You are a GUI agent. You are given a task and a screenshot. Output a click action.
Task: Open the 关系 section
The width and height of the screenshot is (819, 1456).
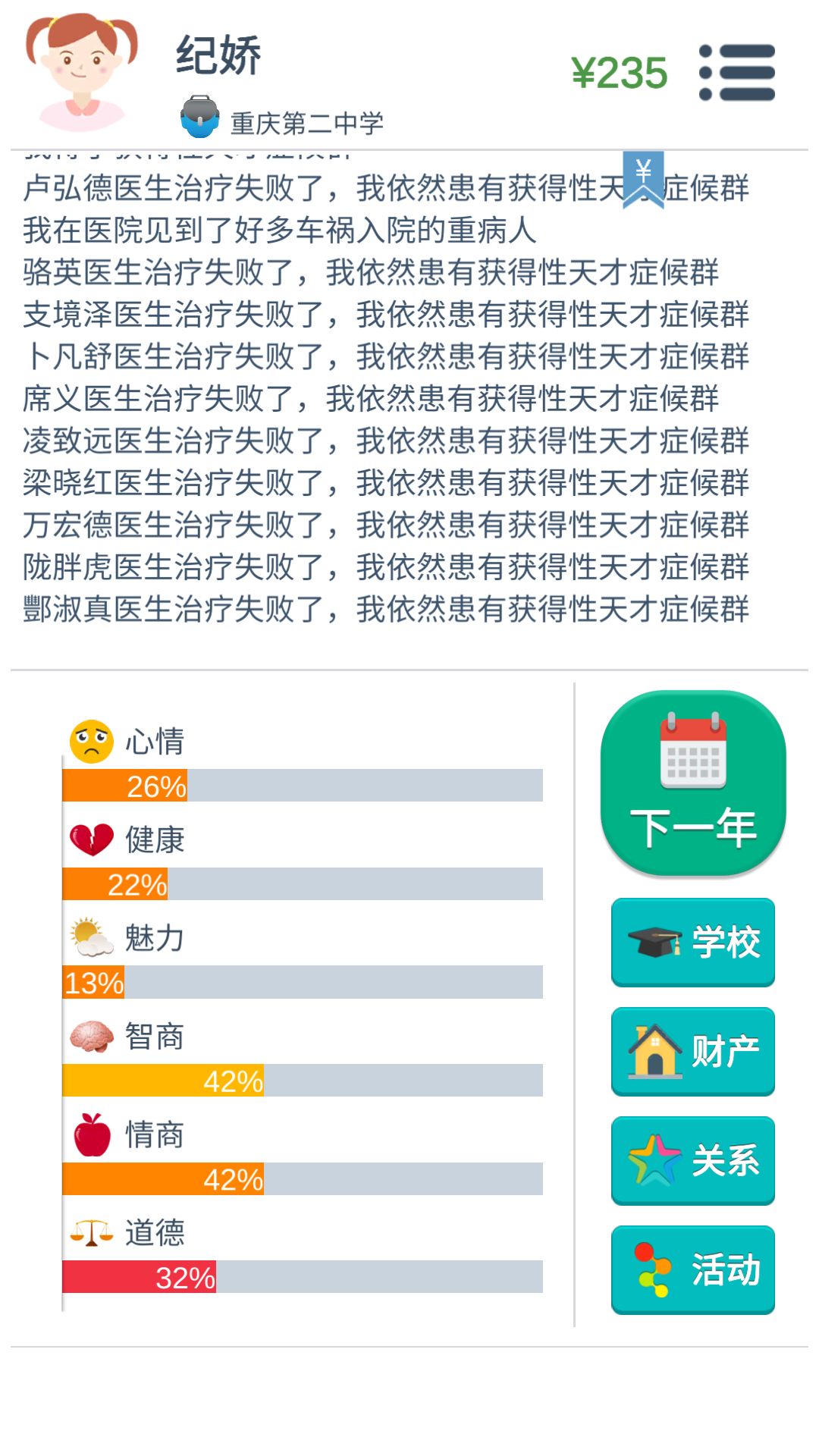[x=693, y=1160]
